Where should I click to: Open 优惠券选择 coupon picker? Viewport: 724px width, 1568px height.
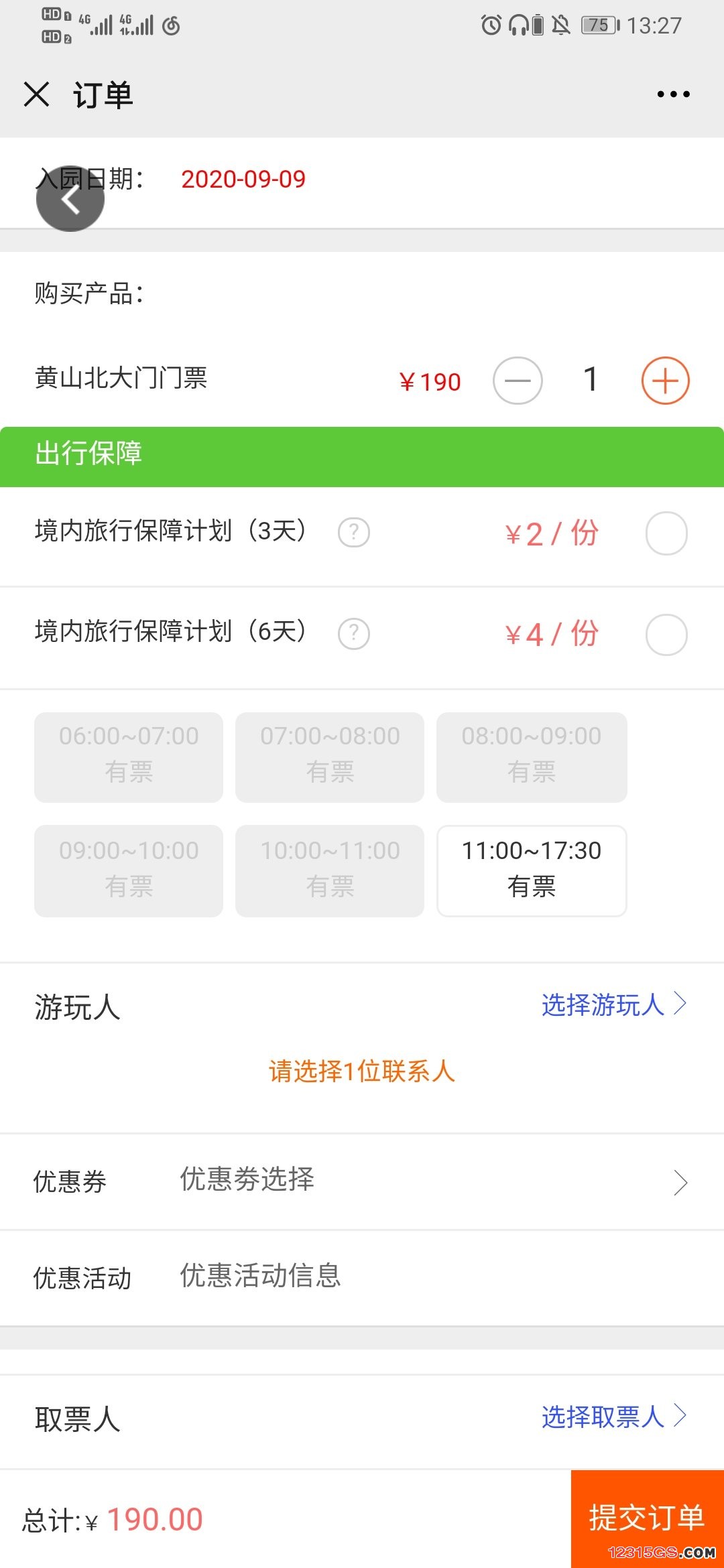point(429,1181)
